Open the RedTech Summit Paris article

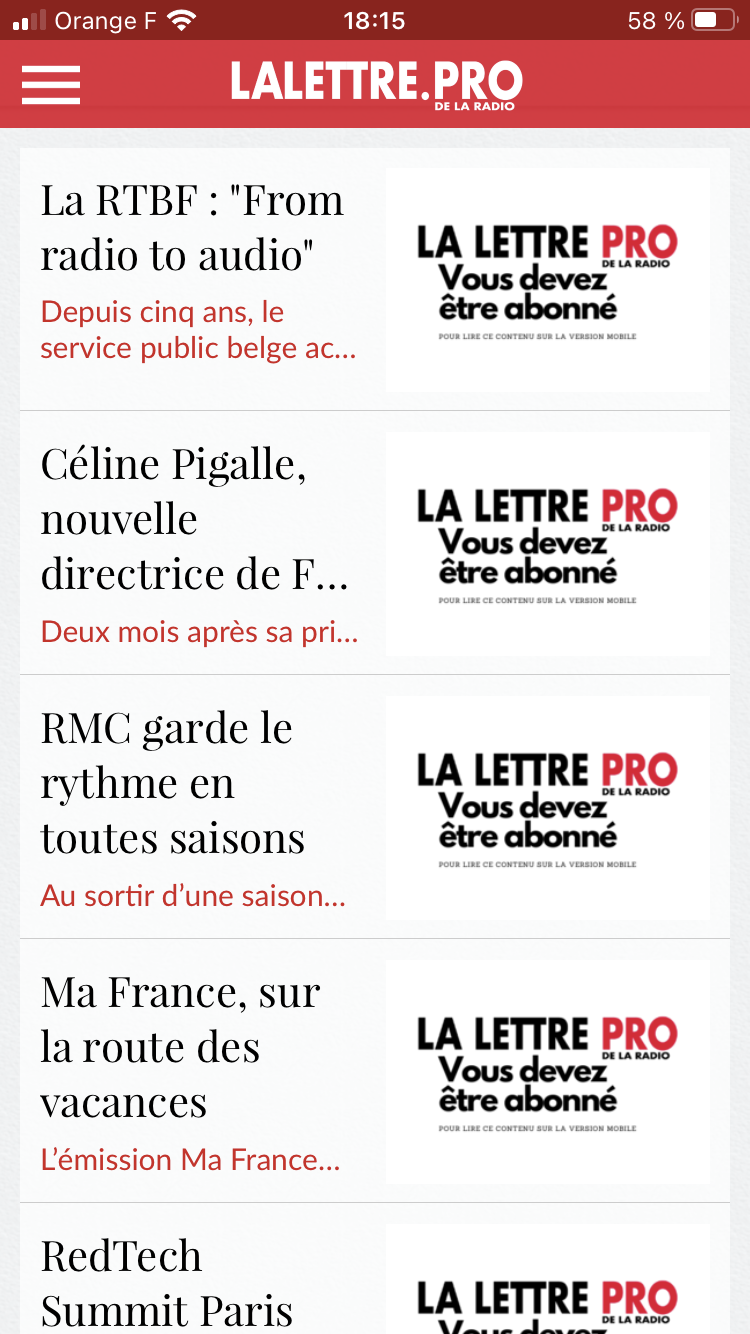tap(167, 1284)
